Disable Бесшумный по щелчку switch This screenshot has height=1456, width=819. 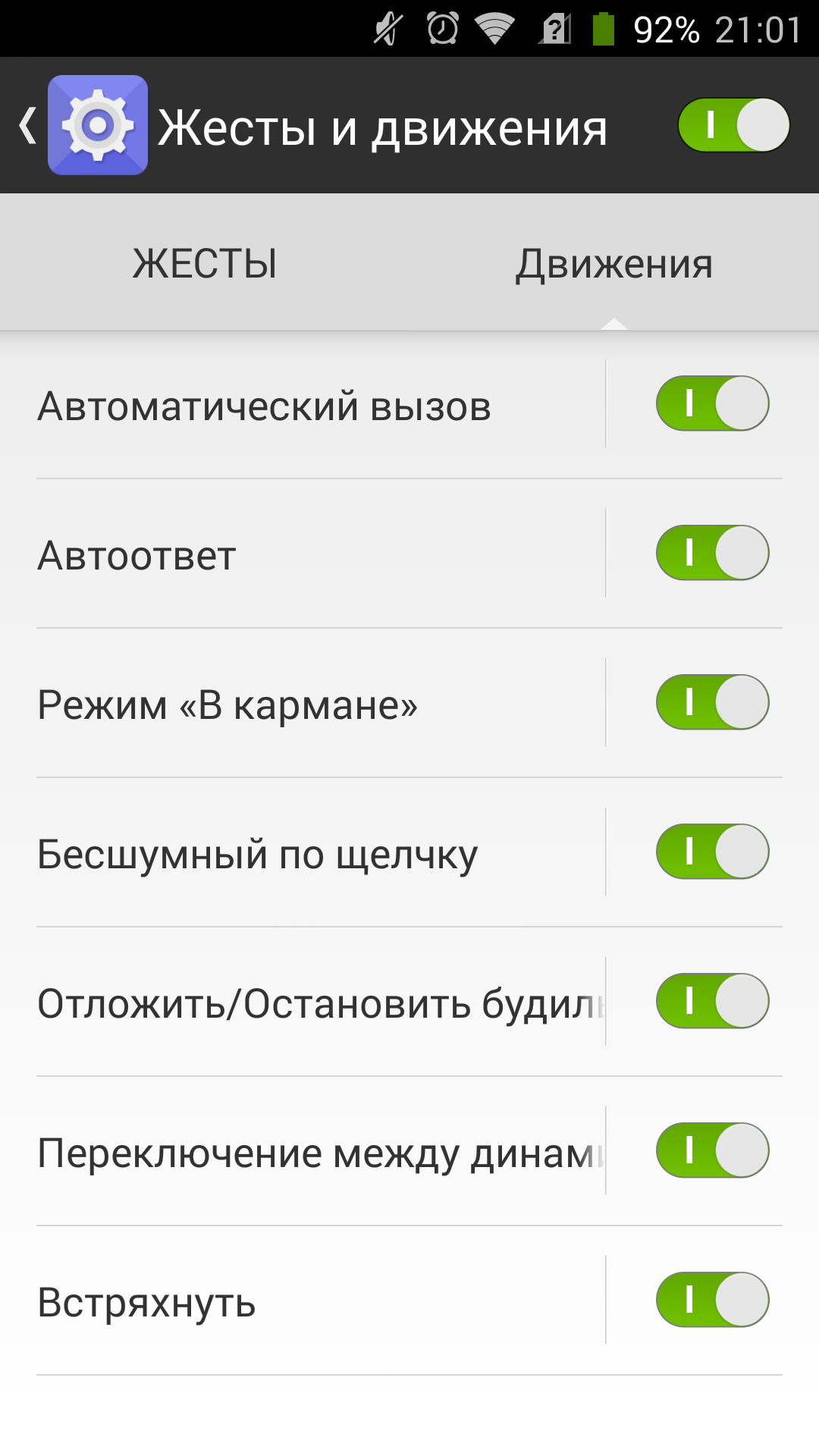click(x=713, y=852)
